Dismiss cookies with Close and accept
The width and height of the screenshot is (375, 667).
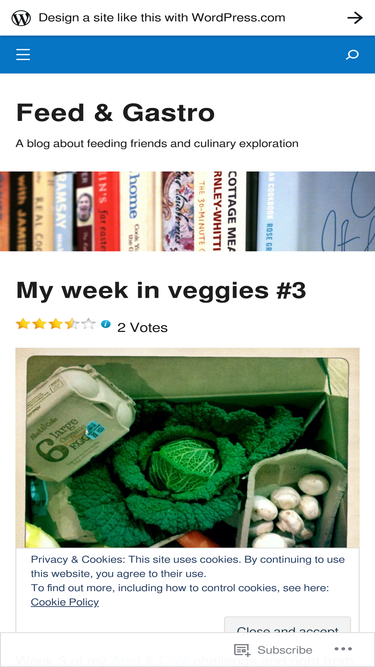(x=287, y=625)
